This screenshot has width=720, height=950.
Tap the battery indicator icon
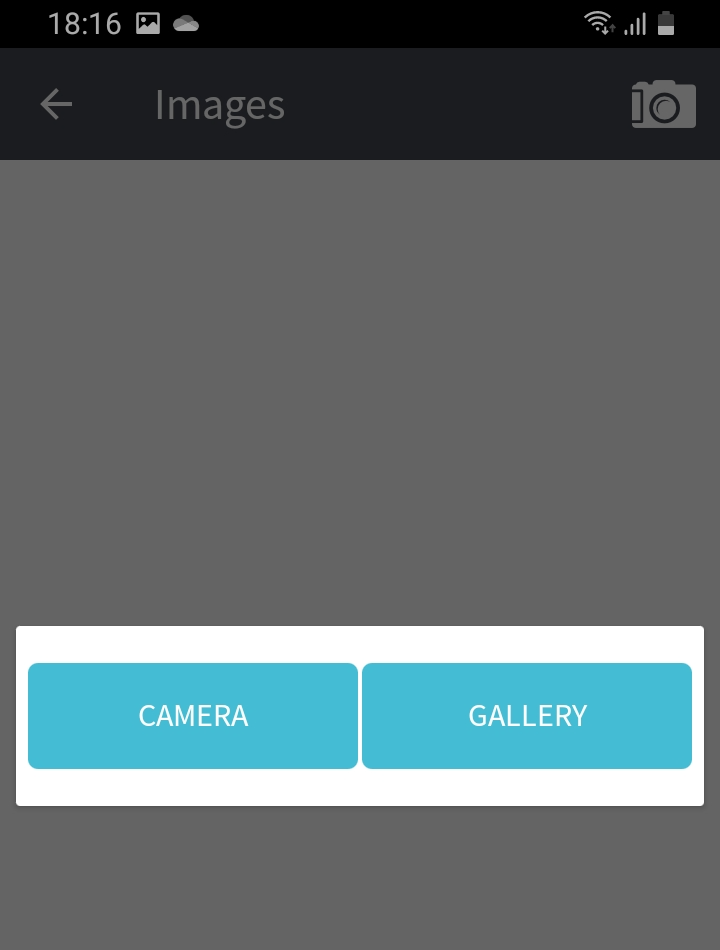point(668,22)
